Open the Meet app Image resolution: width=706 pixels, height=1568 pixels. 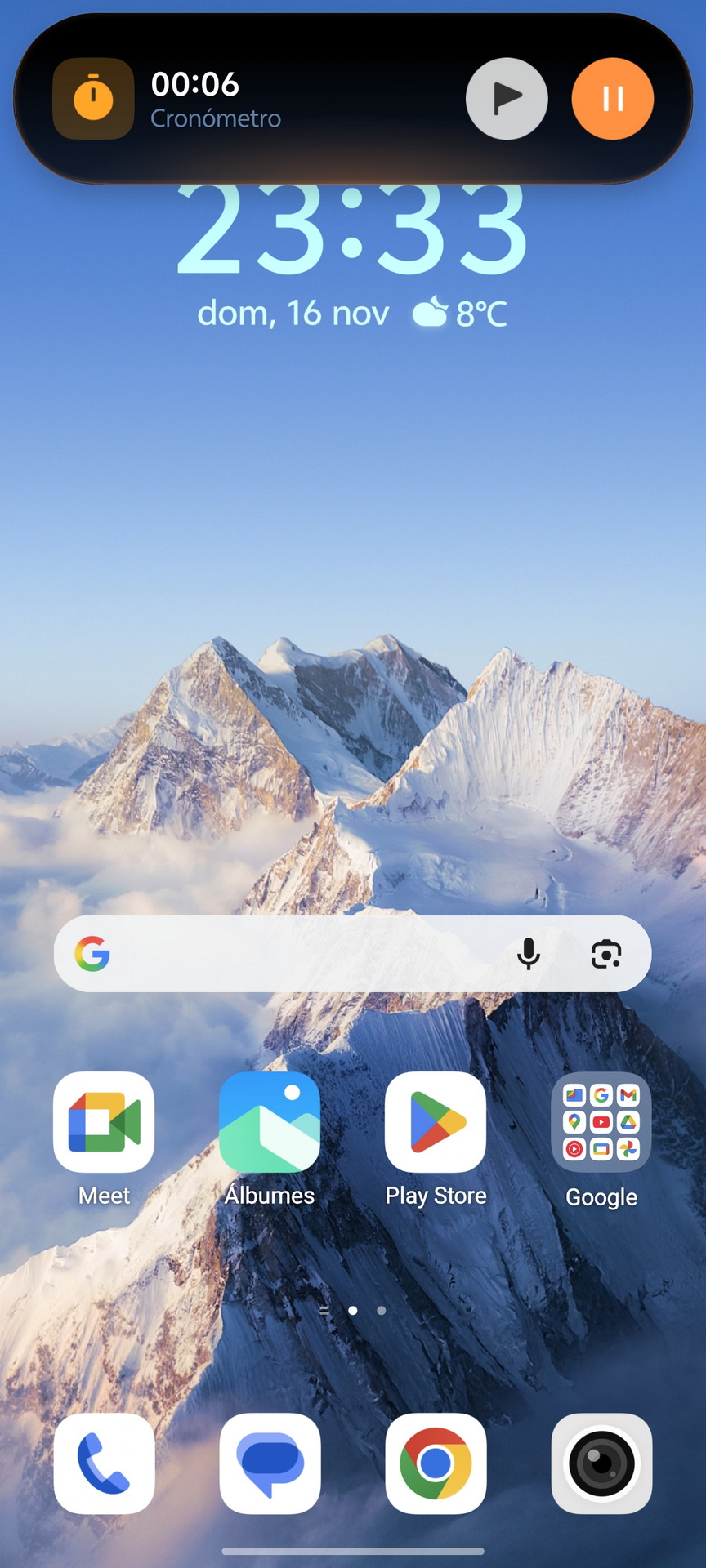[x=104, y=1122]
